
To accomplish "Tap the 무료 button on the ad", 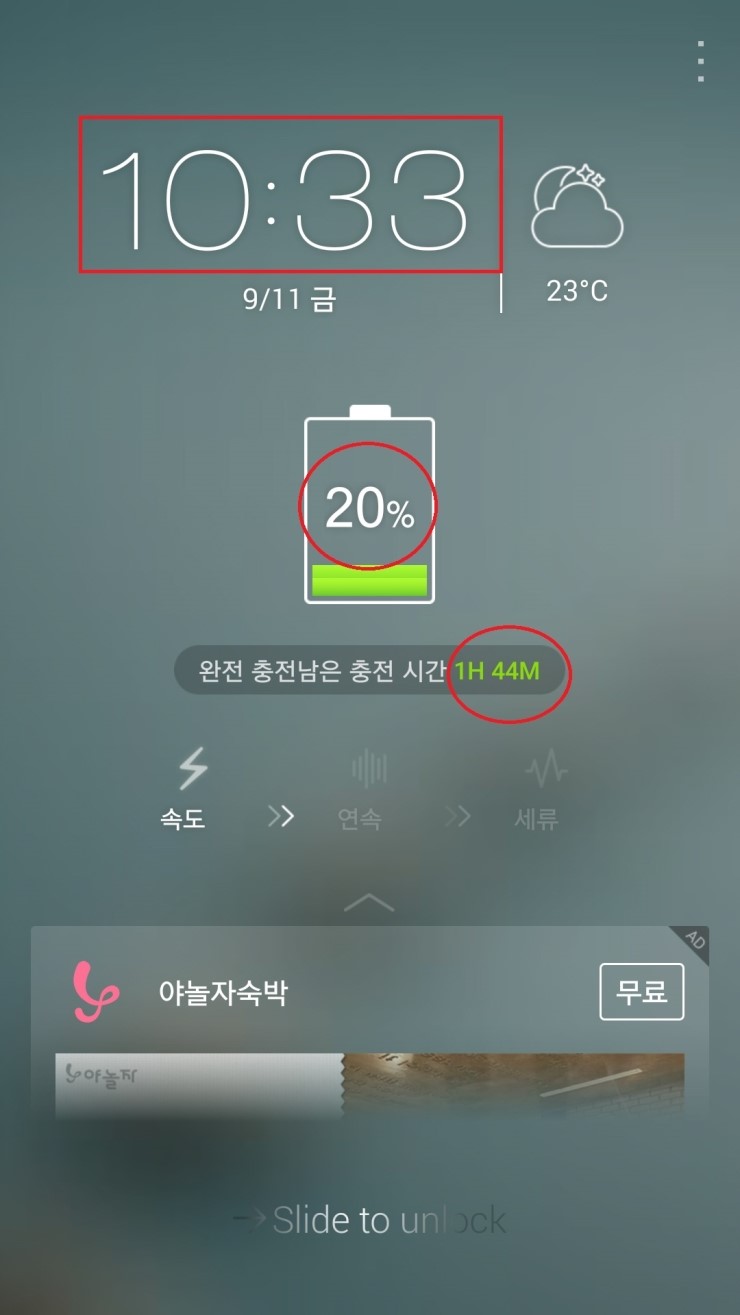I will pos(641,991).
